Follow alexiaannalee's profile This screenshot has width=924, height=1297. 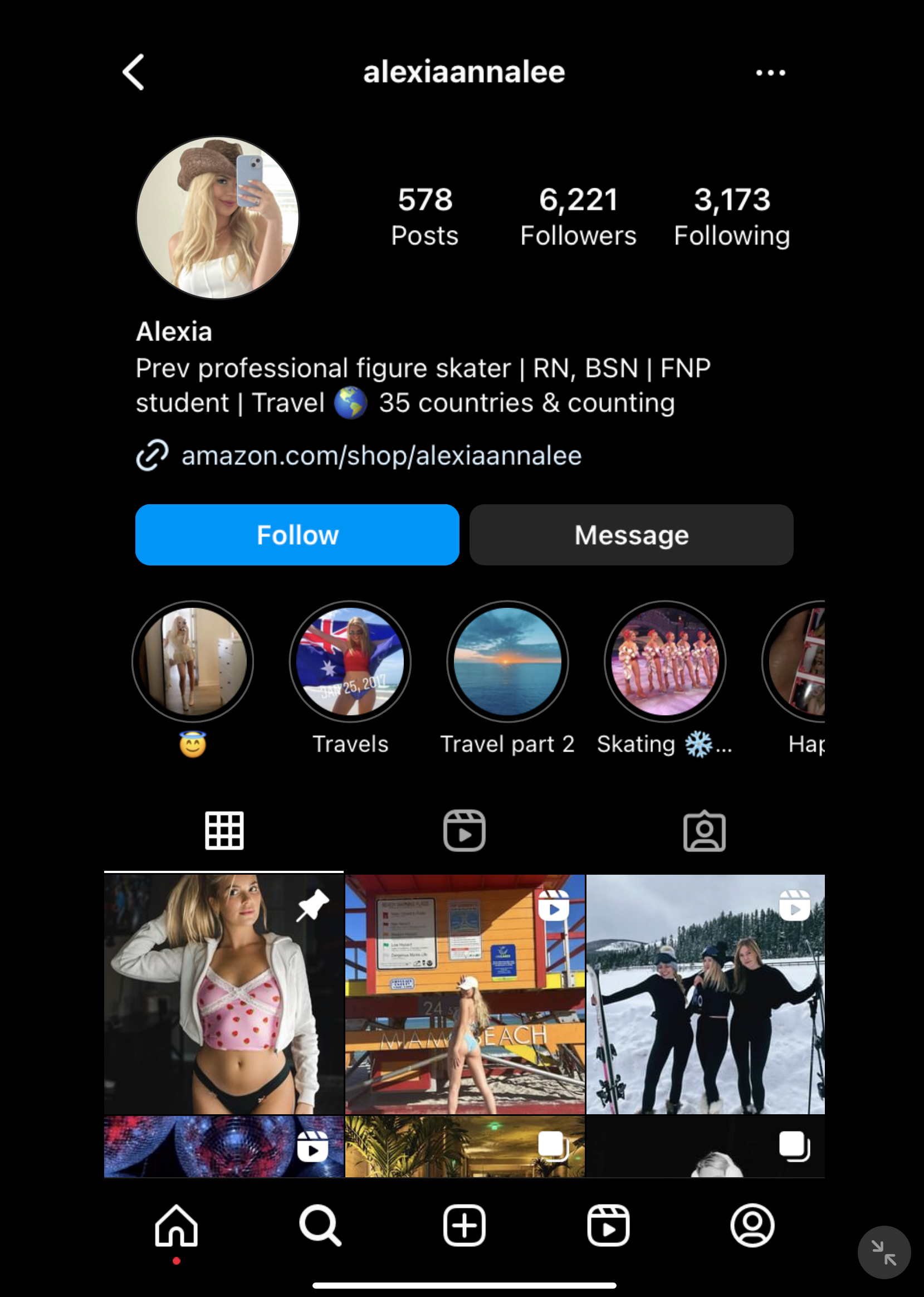tap(297, 534)
